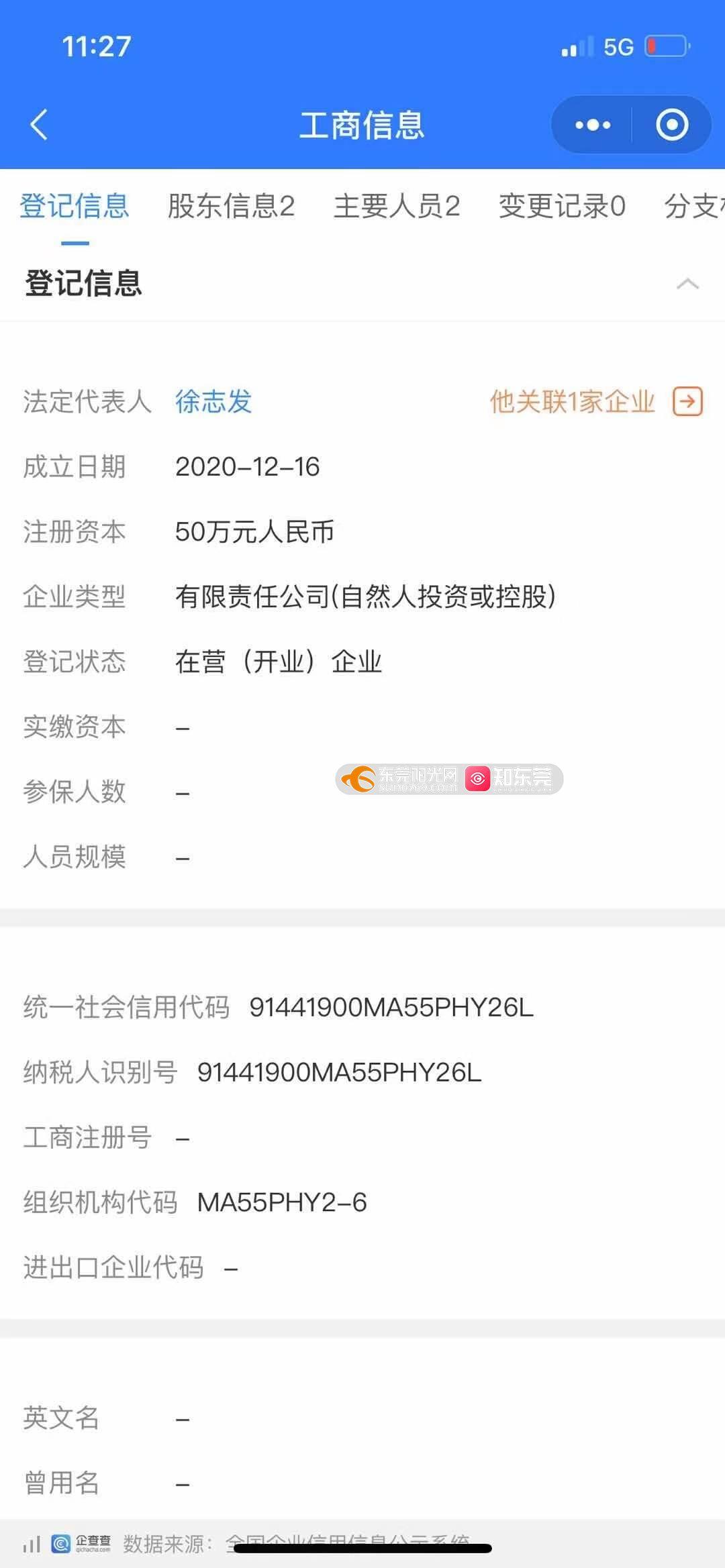Open legal representative 徐志发's profile

pos(213,401)
